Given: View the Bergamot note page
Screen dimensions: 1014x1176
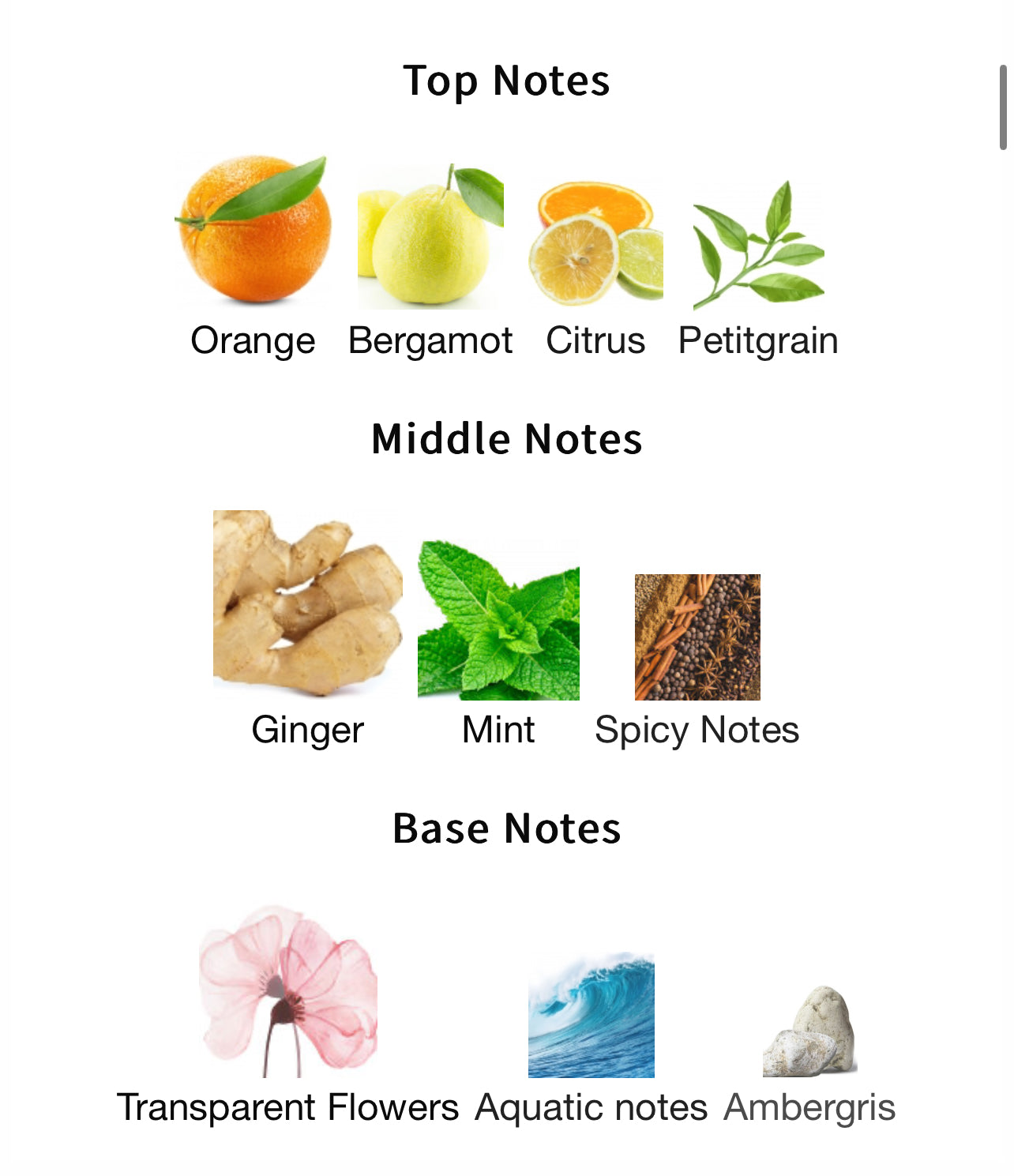Looking at the screenshot, I should [430, 237].
